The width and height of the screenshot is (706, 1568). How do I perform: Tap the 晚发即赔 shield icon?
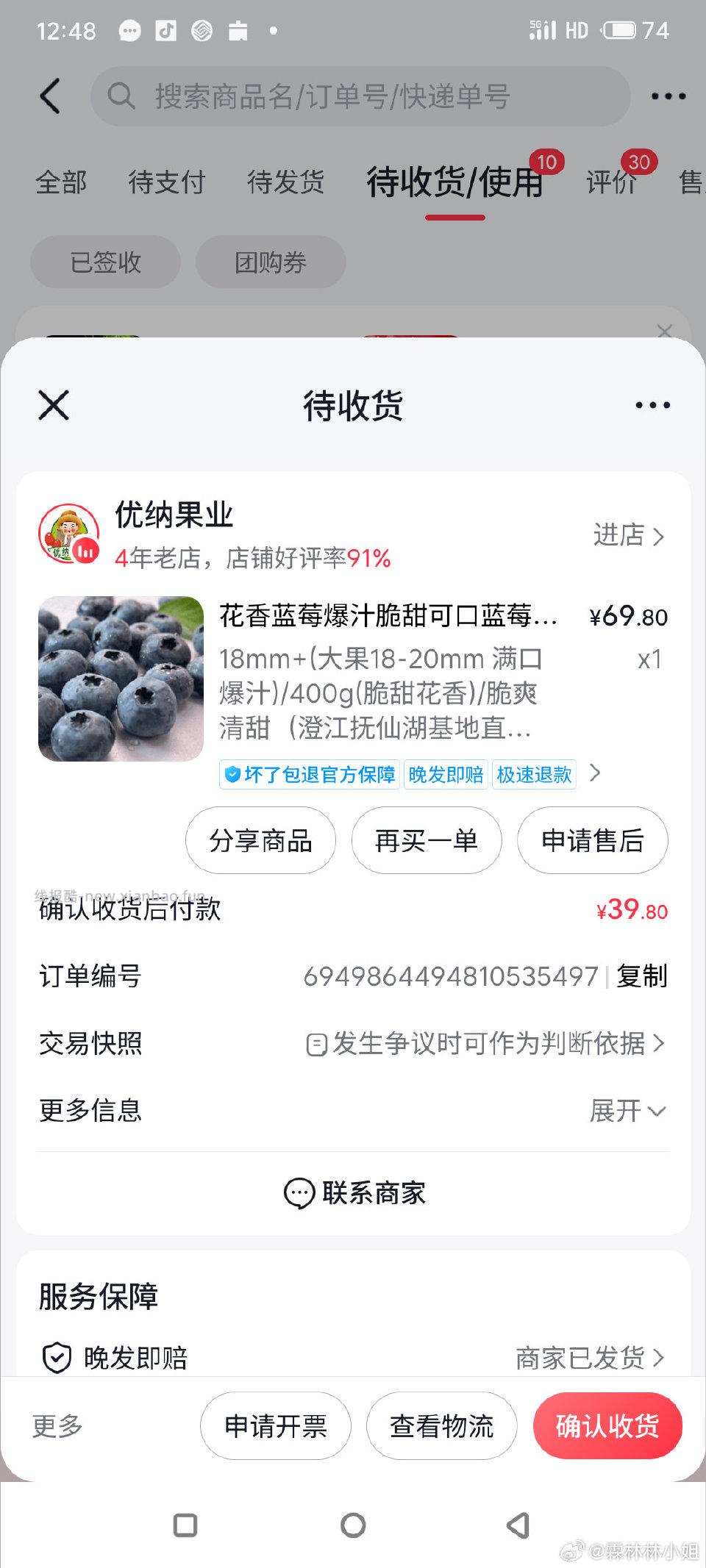57,1356
